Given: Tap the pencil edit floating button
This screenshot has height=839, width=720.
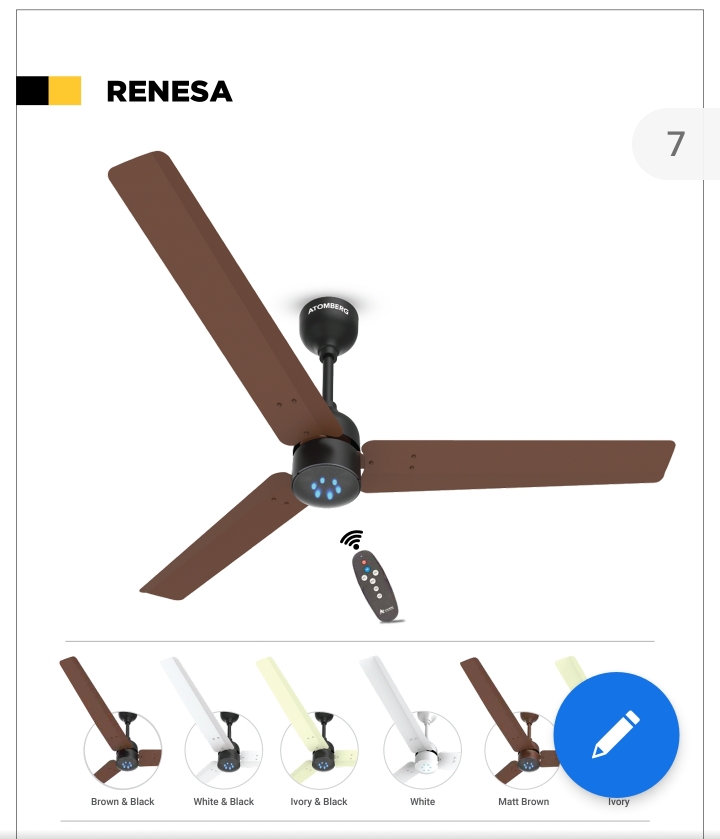Looking at the screenshot, I should point(616,735).
